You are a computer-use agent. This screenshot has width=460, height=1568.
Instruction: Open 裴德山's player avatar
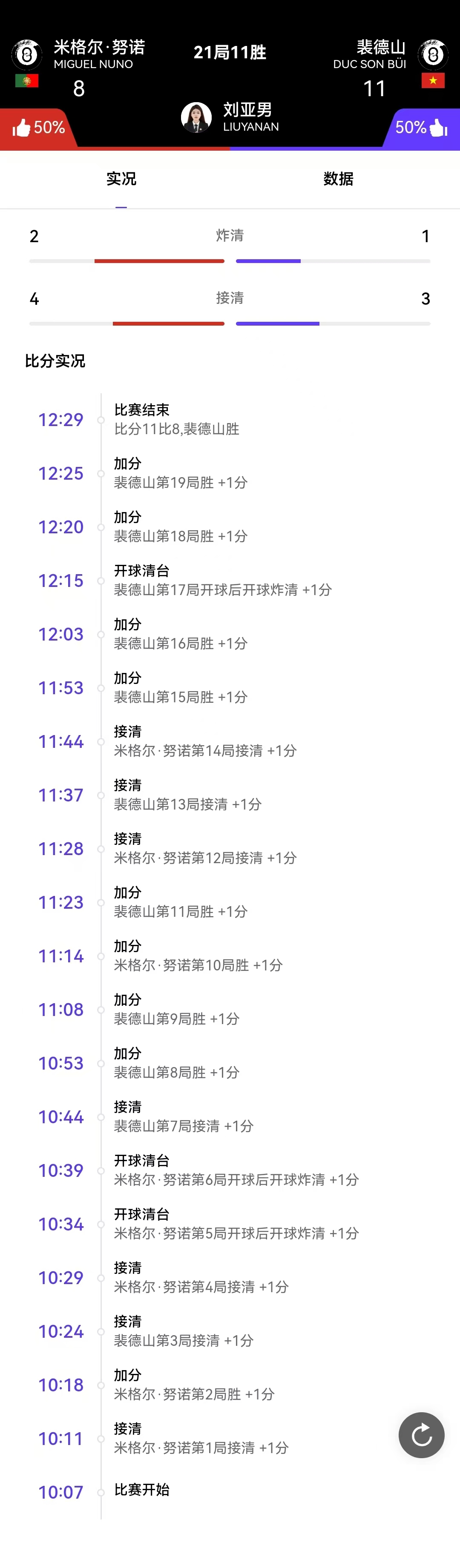pyautogui.click(x=433, y=55)
